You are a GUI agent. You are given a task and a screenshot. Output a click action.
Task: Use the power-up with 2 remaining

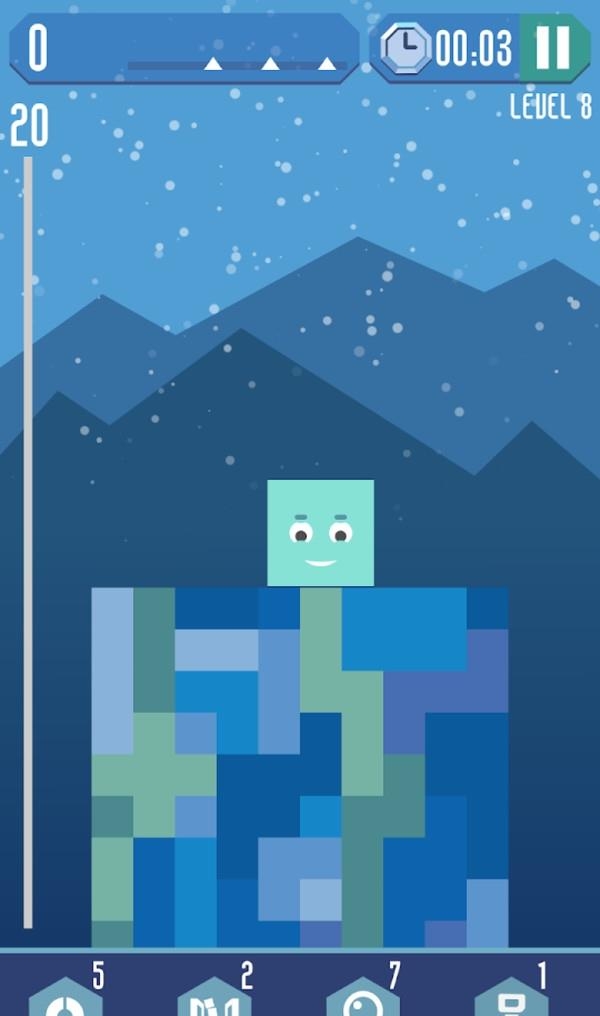click(213, 998)
